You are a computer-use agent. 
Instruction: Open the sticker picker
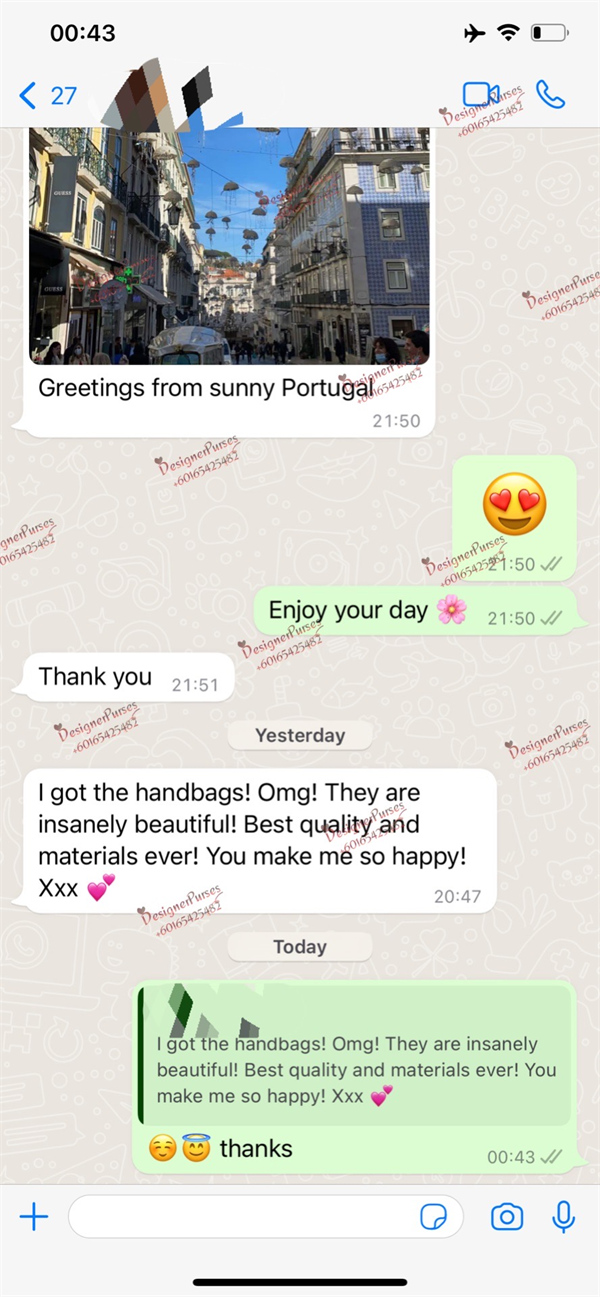click(x=433, y=1216)
